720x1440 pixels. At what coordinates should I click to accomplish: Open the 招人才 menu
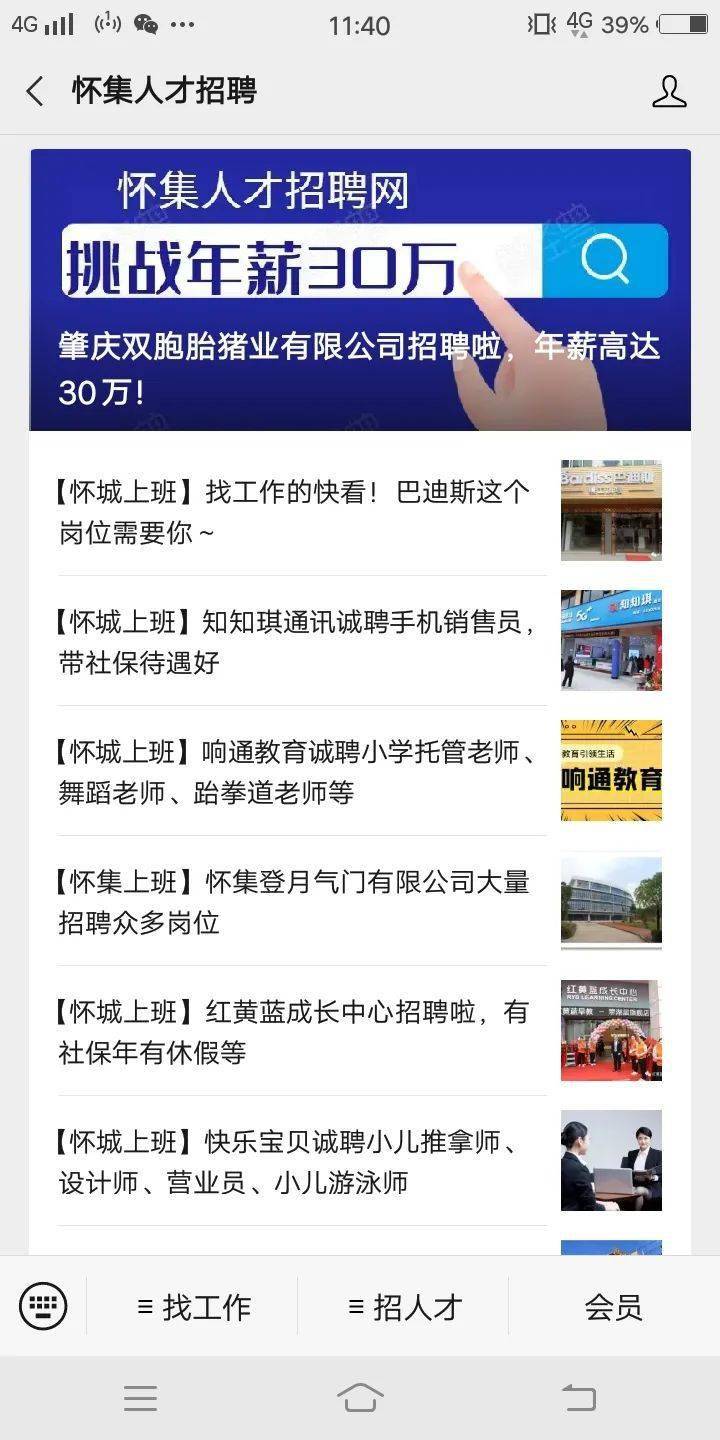click(x=404, y=1307)
